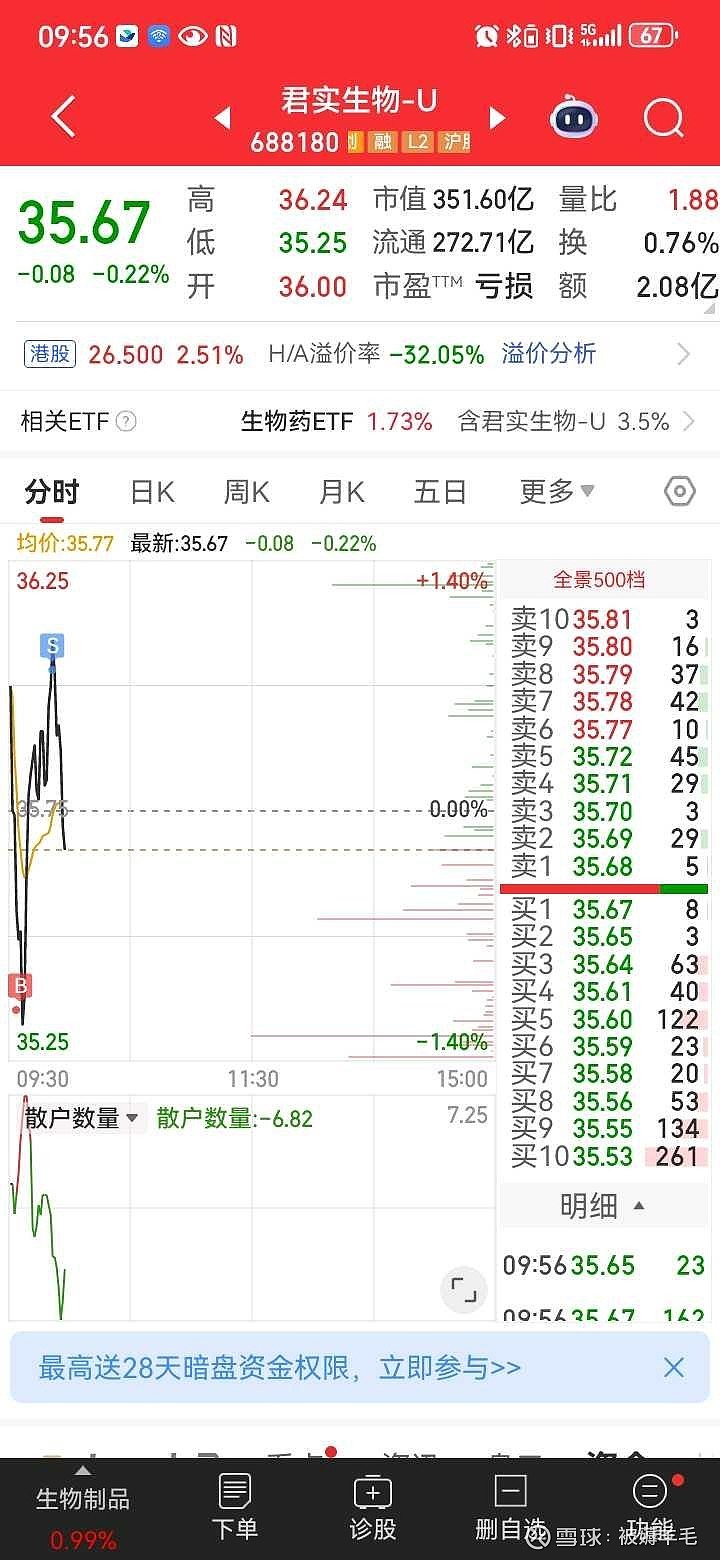
Task: Open 下单 to place an order
Action: pyautogui.click(x=235, y=1507)
